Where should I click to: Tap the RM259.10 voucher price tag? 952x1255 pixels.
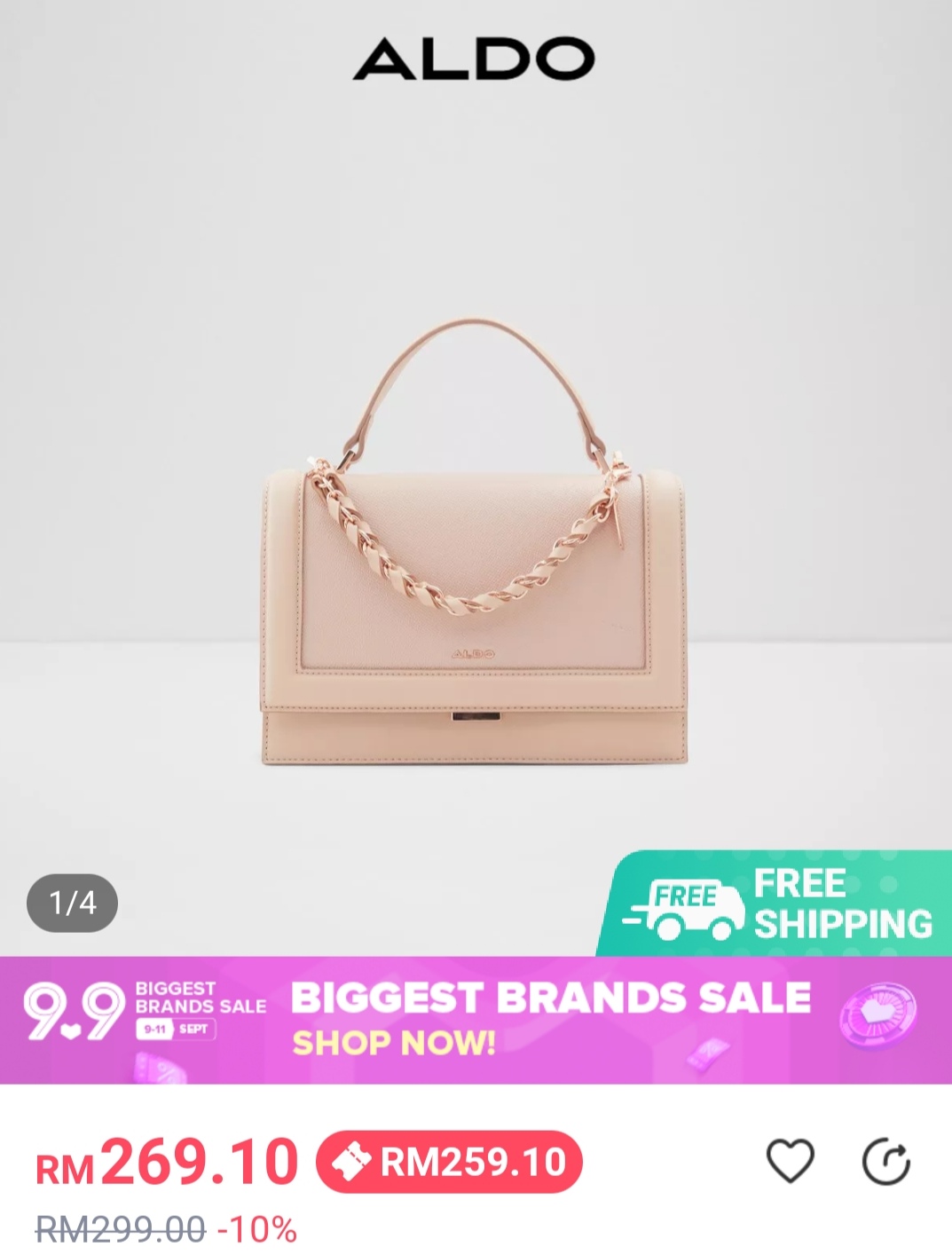[x=449, y=1162]
